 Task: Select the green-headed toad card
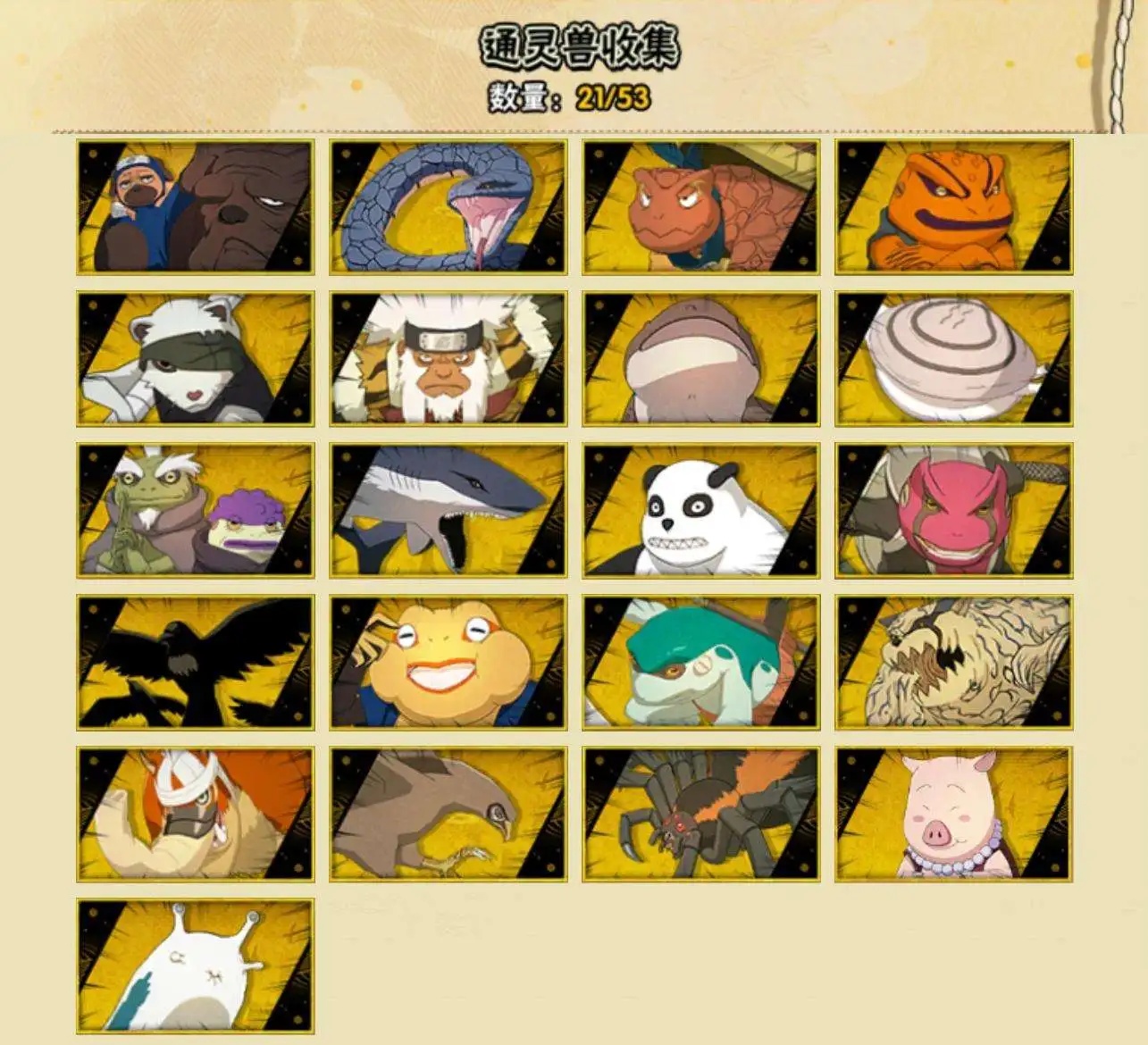pos(700,662)
